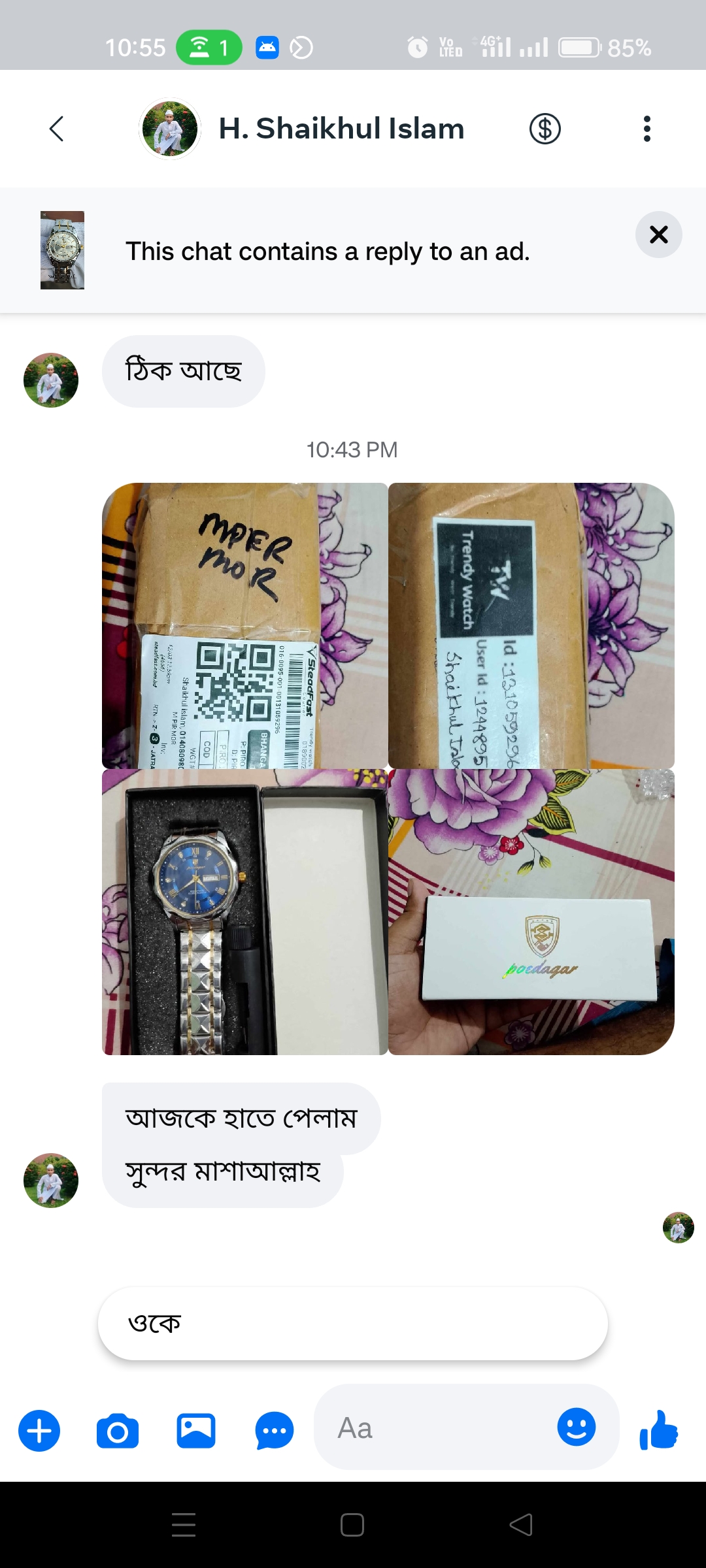Go back from this chat
The height and width of the screenshot is (1568, 706).
pos(57,129)
